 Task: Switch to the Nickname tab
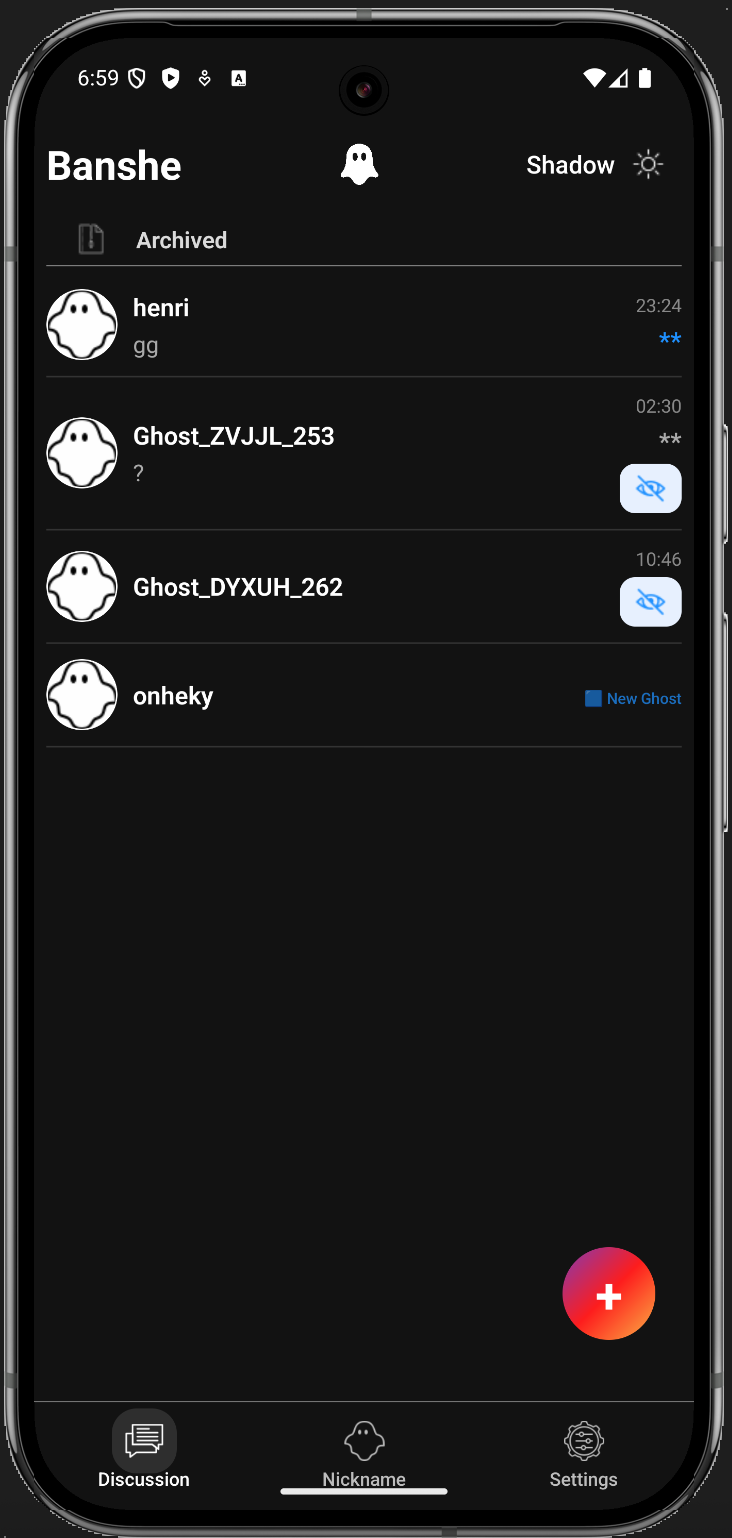click(x=364, y=1454)
